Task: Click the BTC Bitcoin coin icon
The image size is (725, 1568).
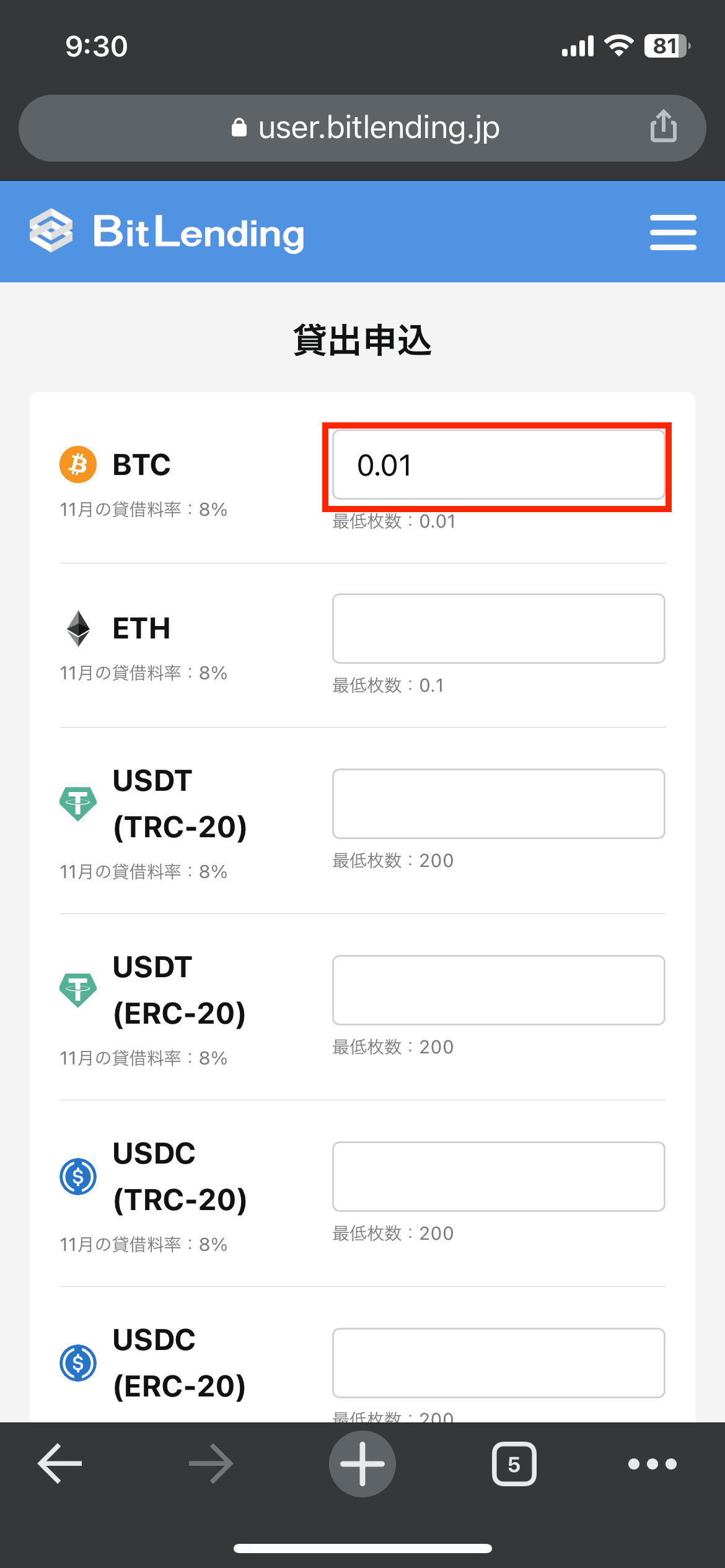Action: point(78,464)
